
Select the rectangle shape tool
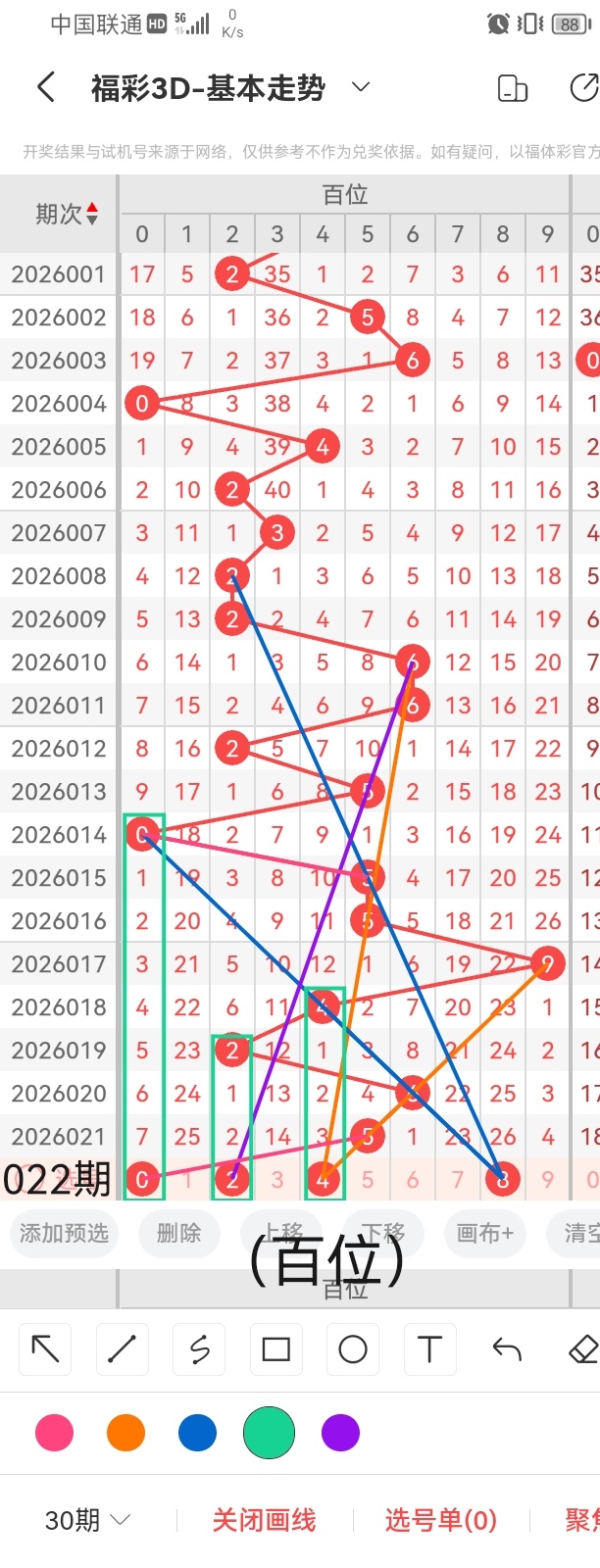point(275,1349)
